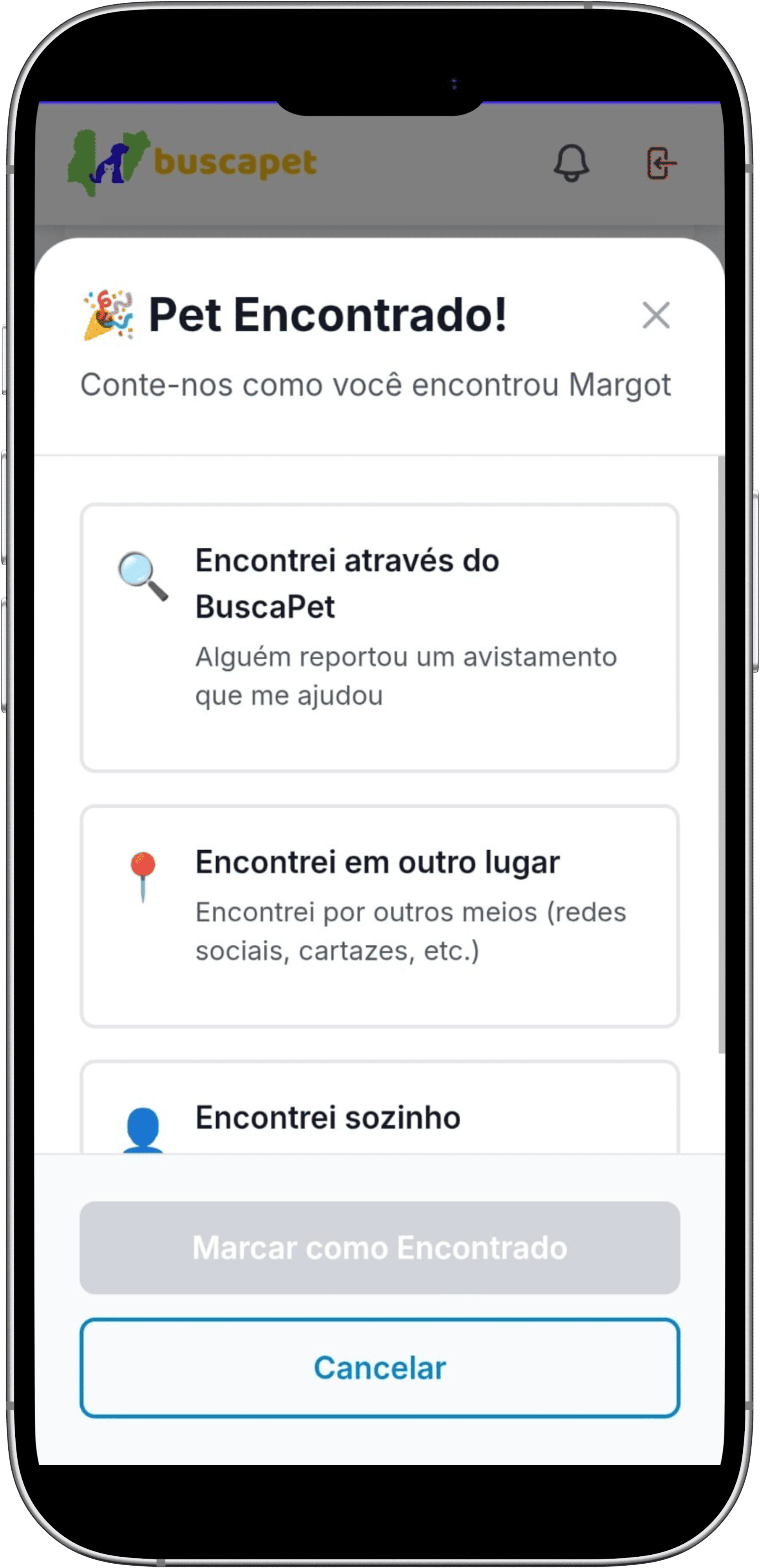Viewport: 760px width, 1568px height.
Task: Cancel marking the pet as found
Action: pyautogui.click(x=379, y=1368)
